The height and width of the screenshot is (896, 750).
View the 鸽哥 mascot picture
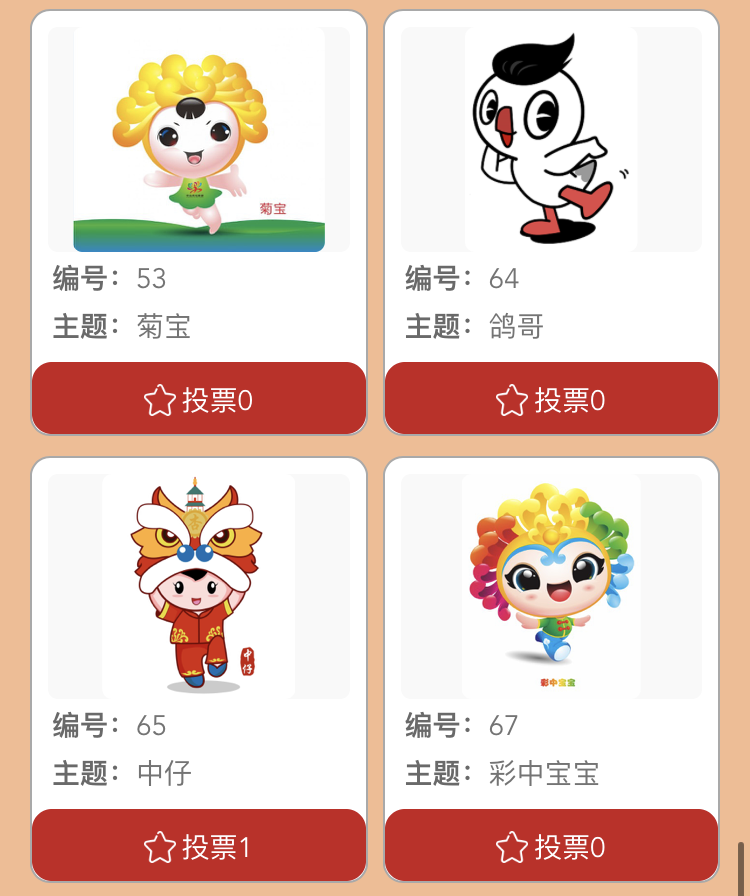(551, 140)
